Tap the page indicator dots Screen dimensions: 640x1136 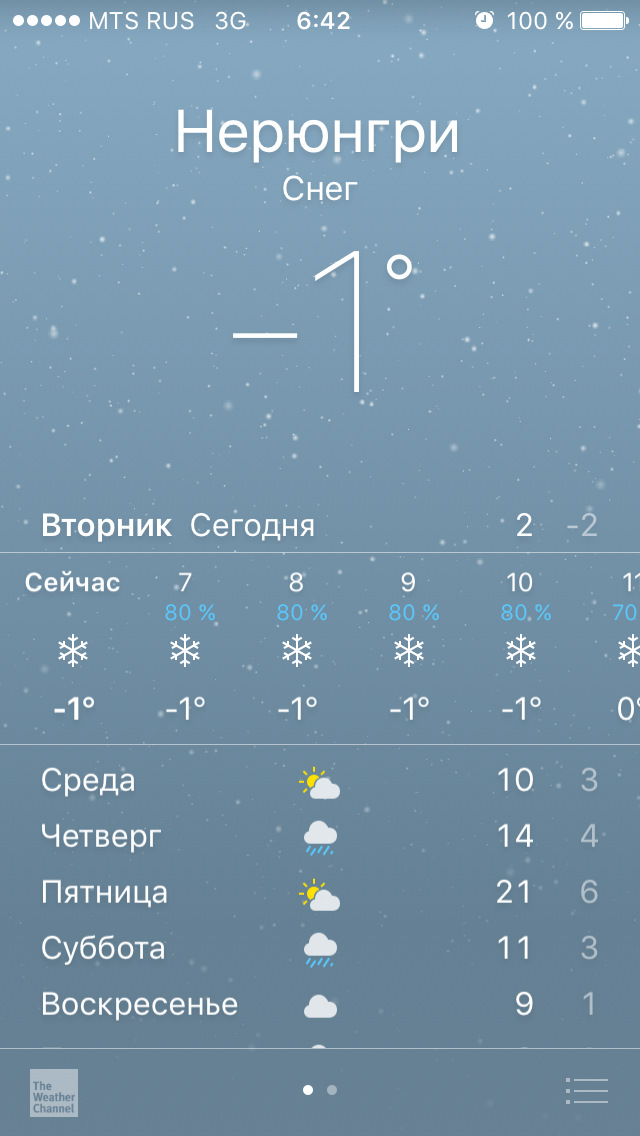[320, 1090]
